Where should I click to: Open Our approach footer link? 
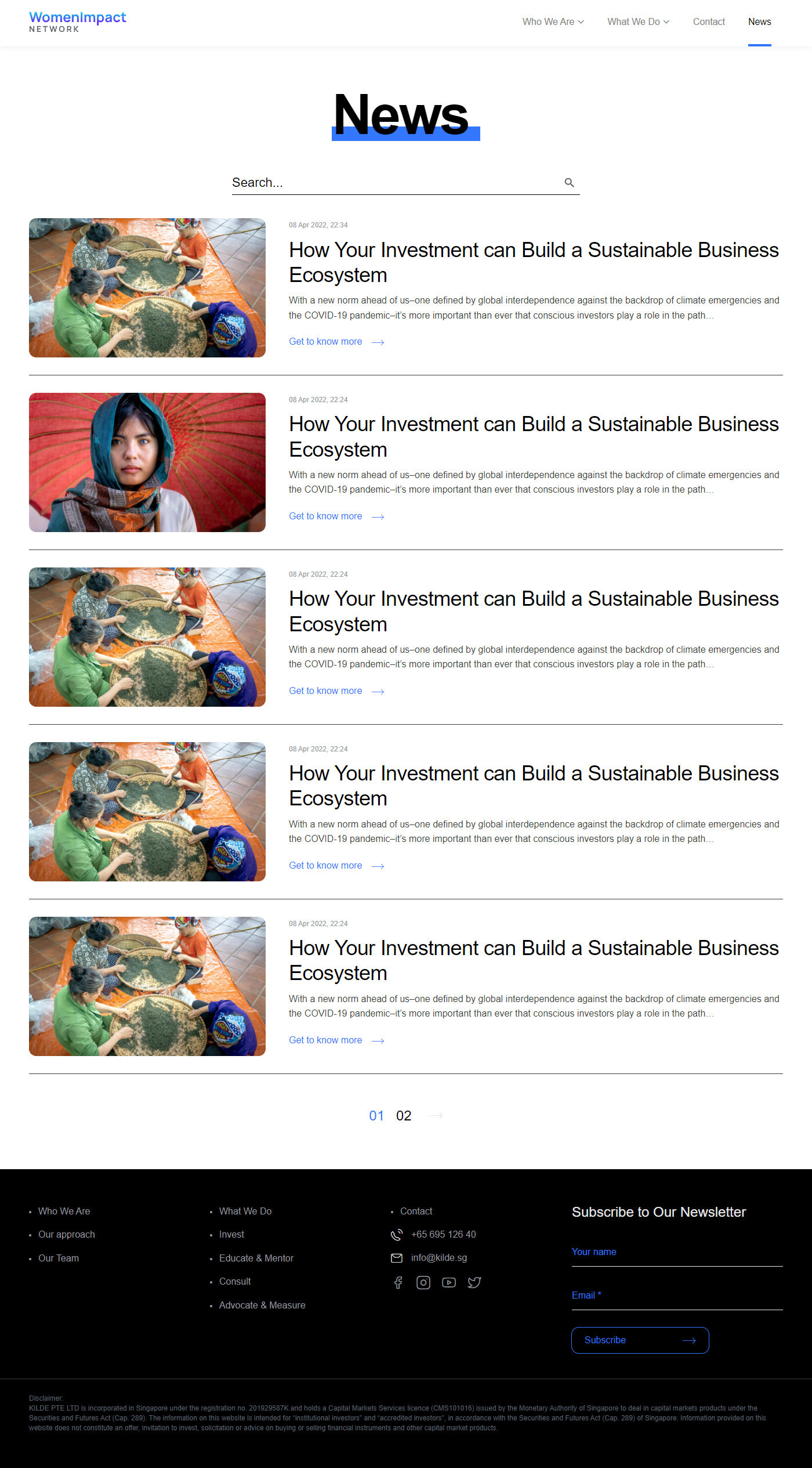tap(67, 1234)
